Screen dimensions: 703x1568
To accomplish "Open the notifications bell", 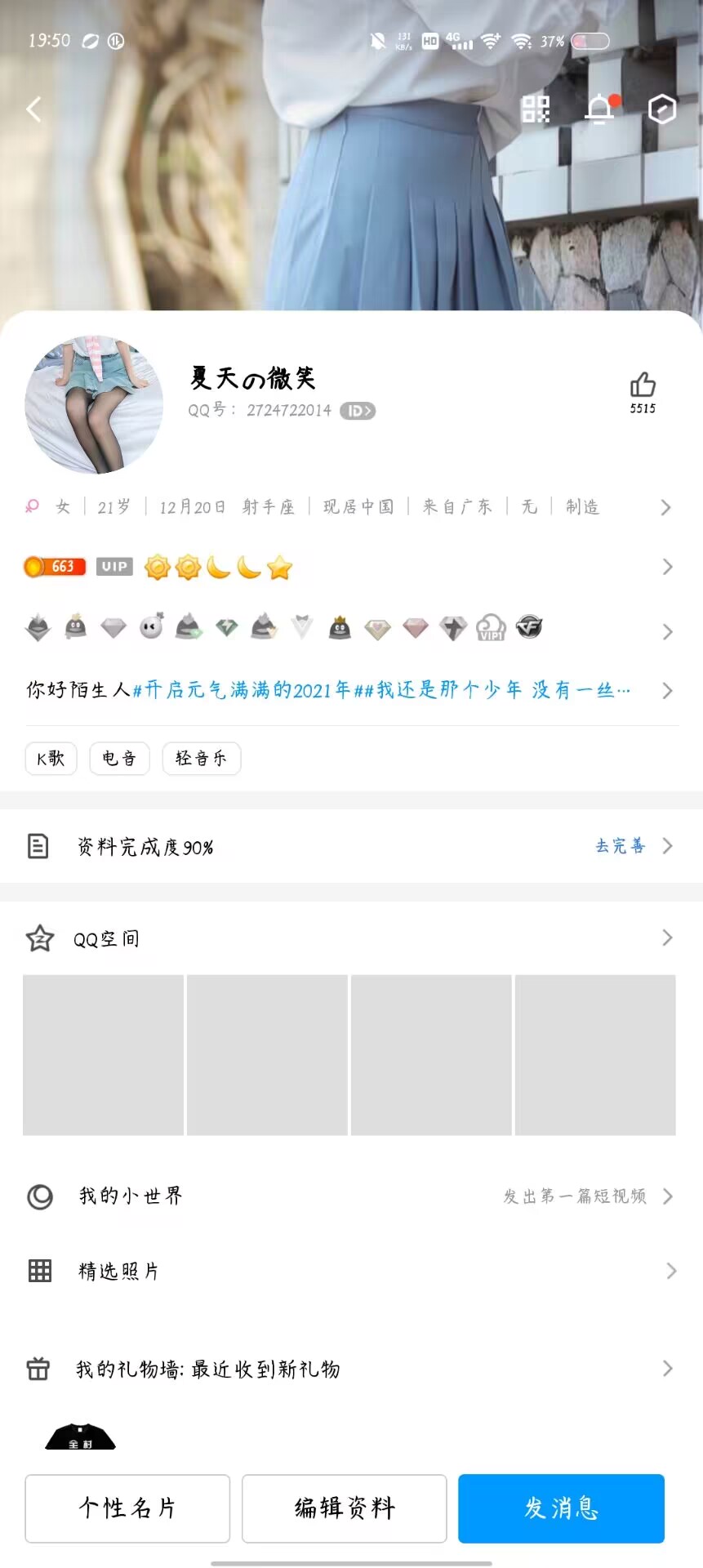I will 600,109.
